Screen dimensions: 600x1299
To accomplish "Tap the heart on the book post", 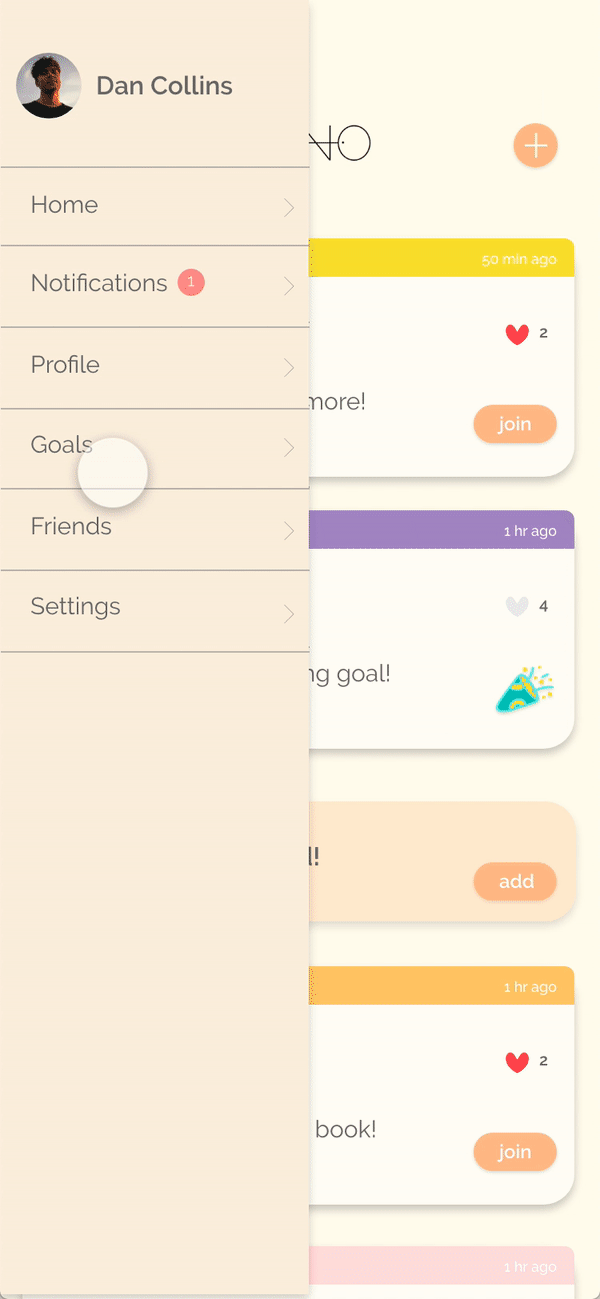I will click(x=516, y=1062).
